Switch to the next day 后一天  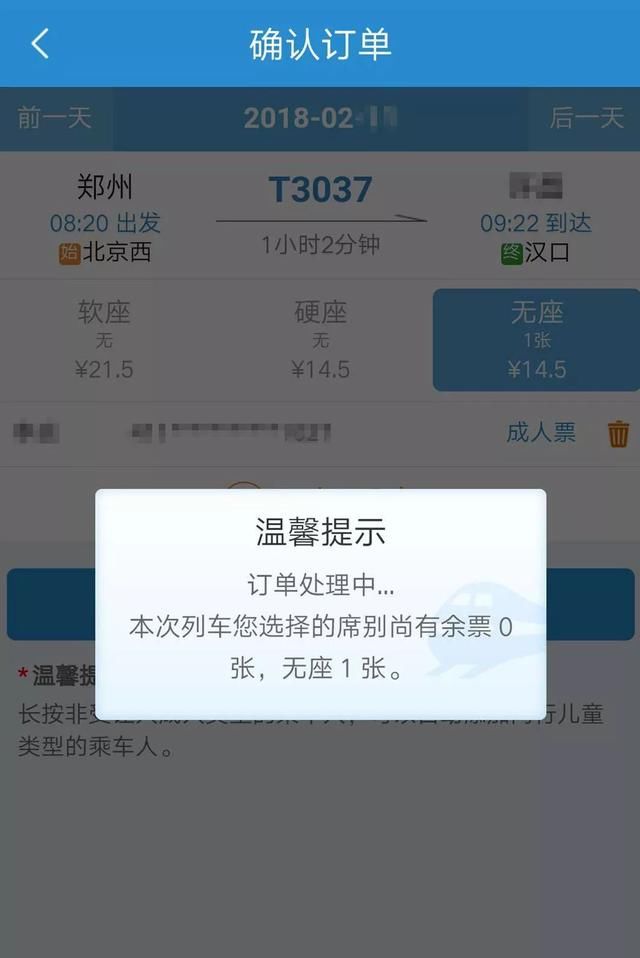click(586, 118)
